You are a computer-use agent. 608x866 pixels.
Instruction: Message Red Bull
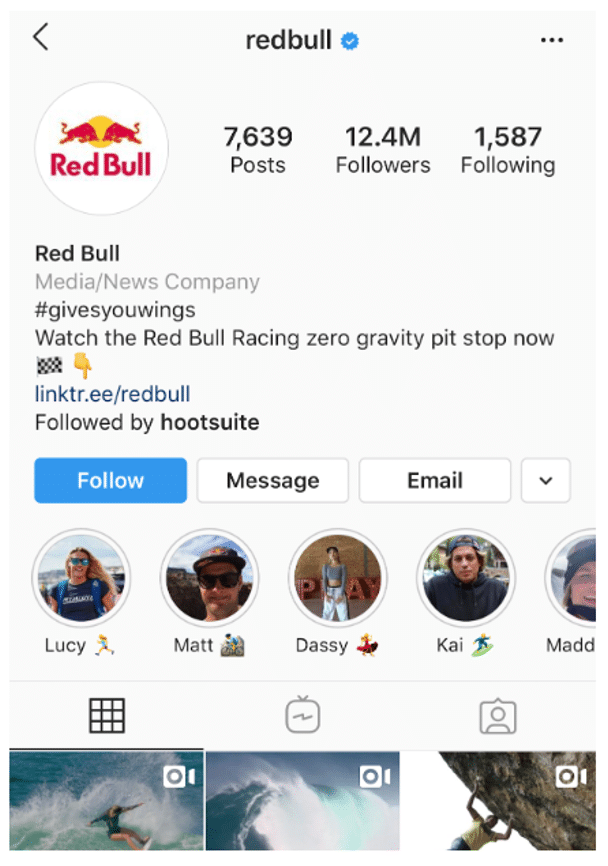coord(273,480)
